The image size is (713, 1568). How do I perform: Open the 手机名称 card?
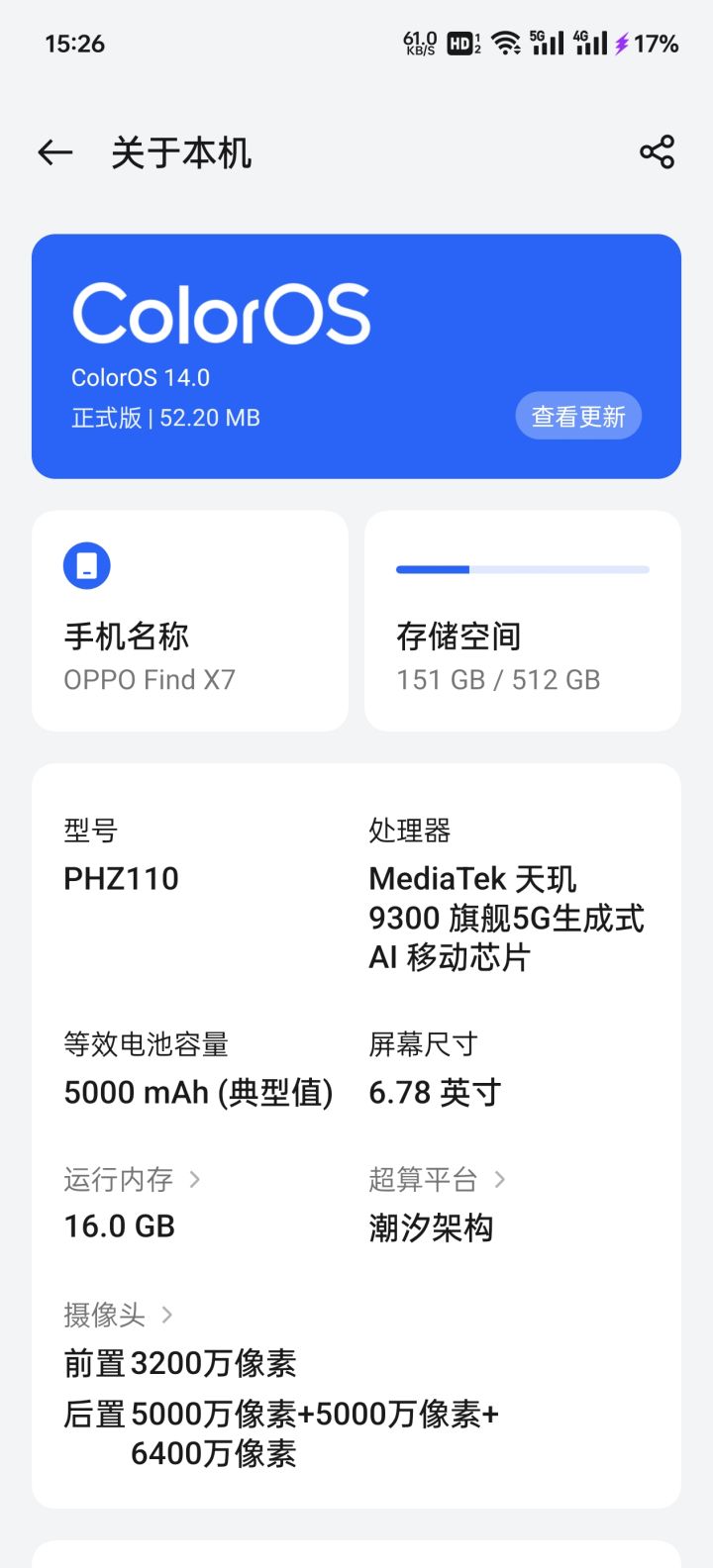[x=190, y=622]
